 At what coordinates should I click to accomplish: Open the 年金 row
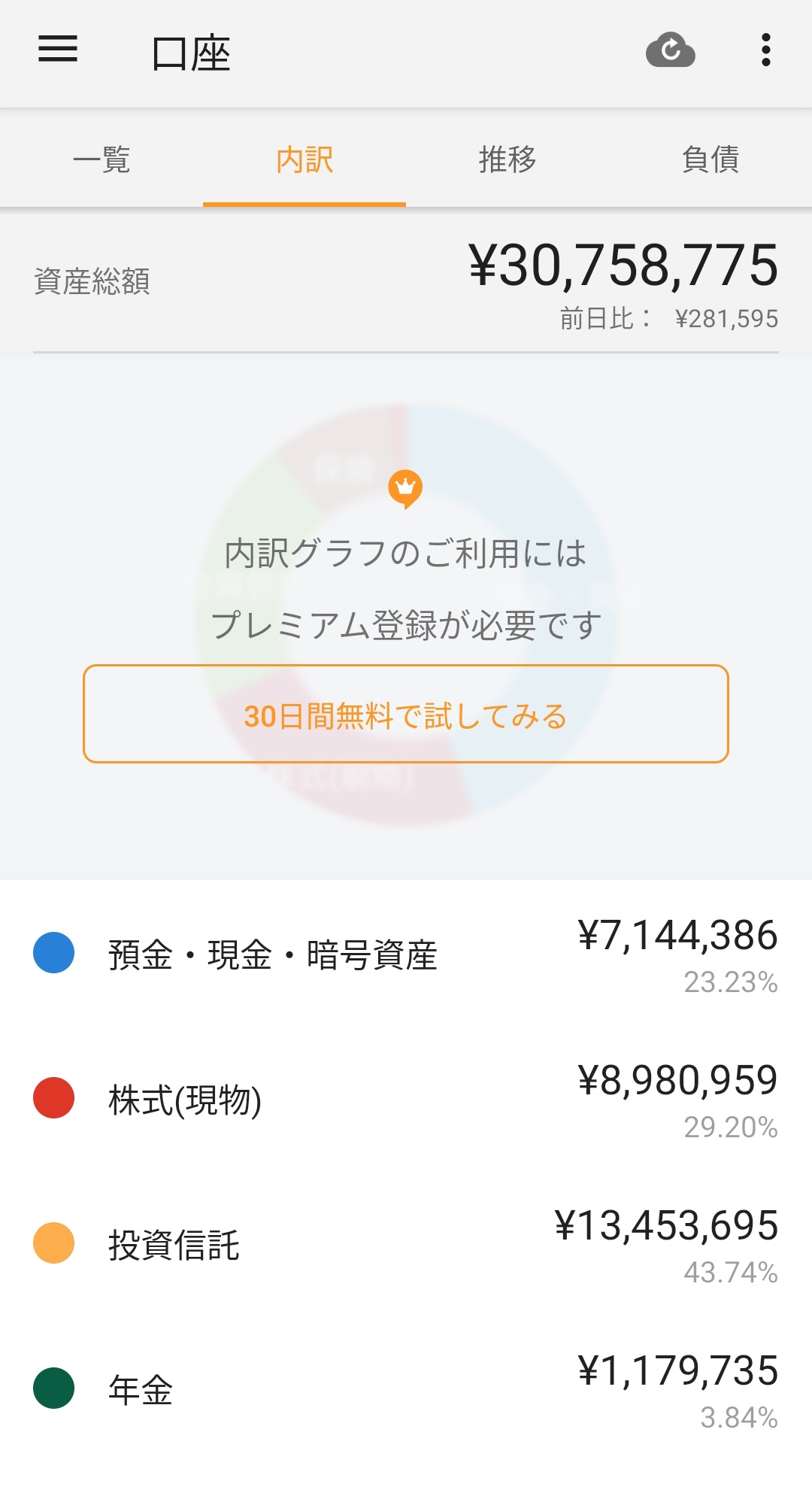pos(406,1390)
